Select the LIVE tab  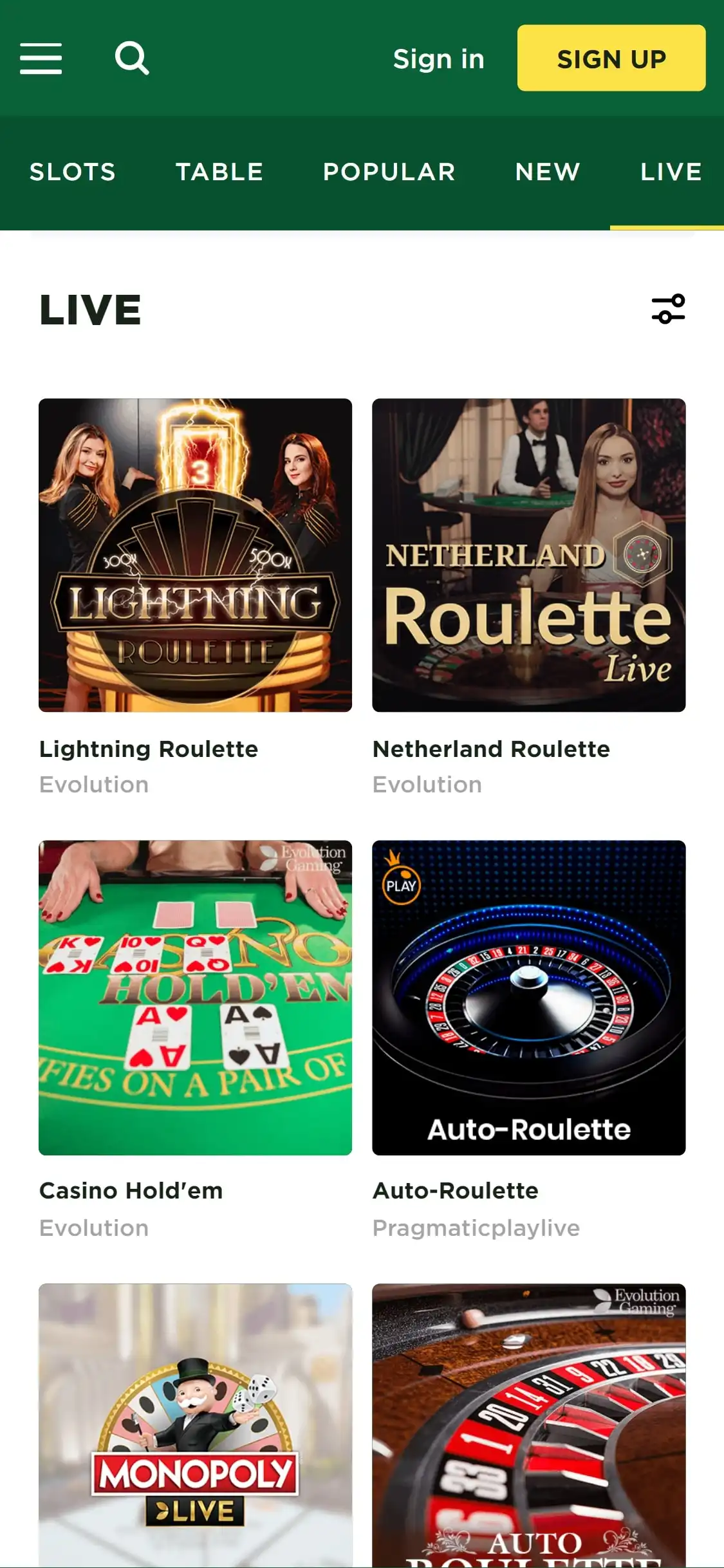click(x=671, y=172)
